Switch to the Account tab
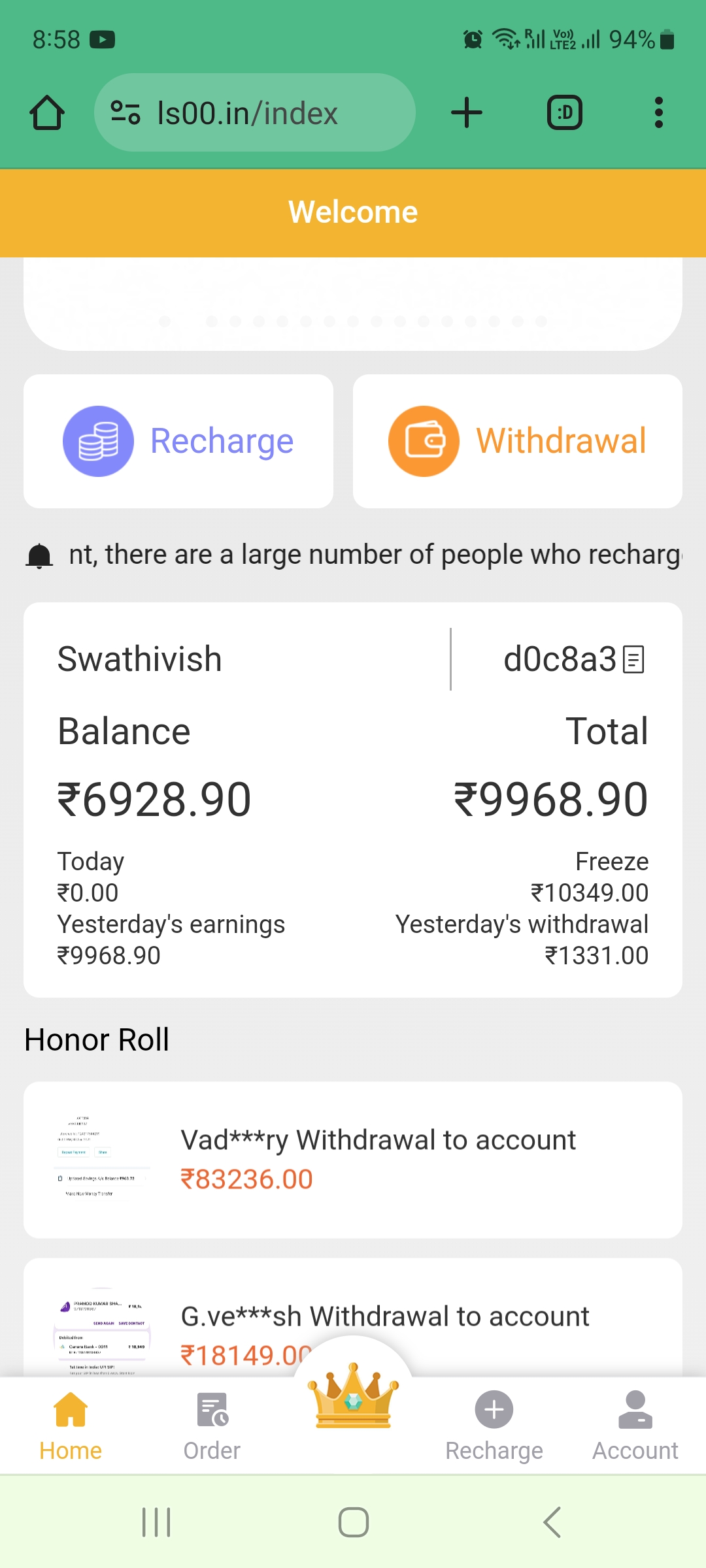The height and width of the screenshot is (1568, 706). coord(635,1424)
